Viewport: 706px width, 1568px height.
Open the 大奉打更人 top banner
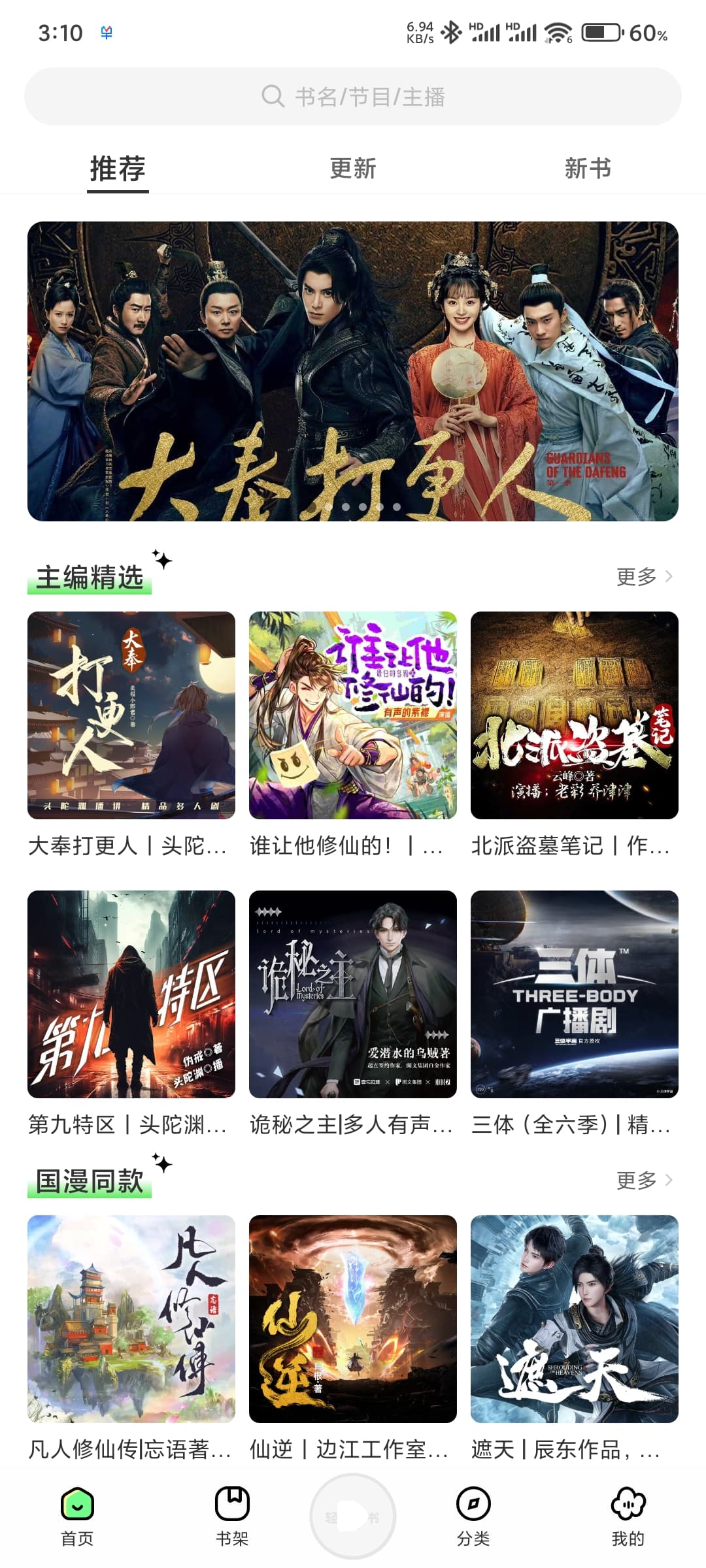point(353,371)
